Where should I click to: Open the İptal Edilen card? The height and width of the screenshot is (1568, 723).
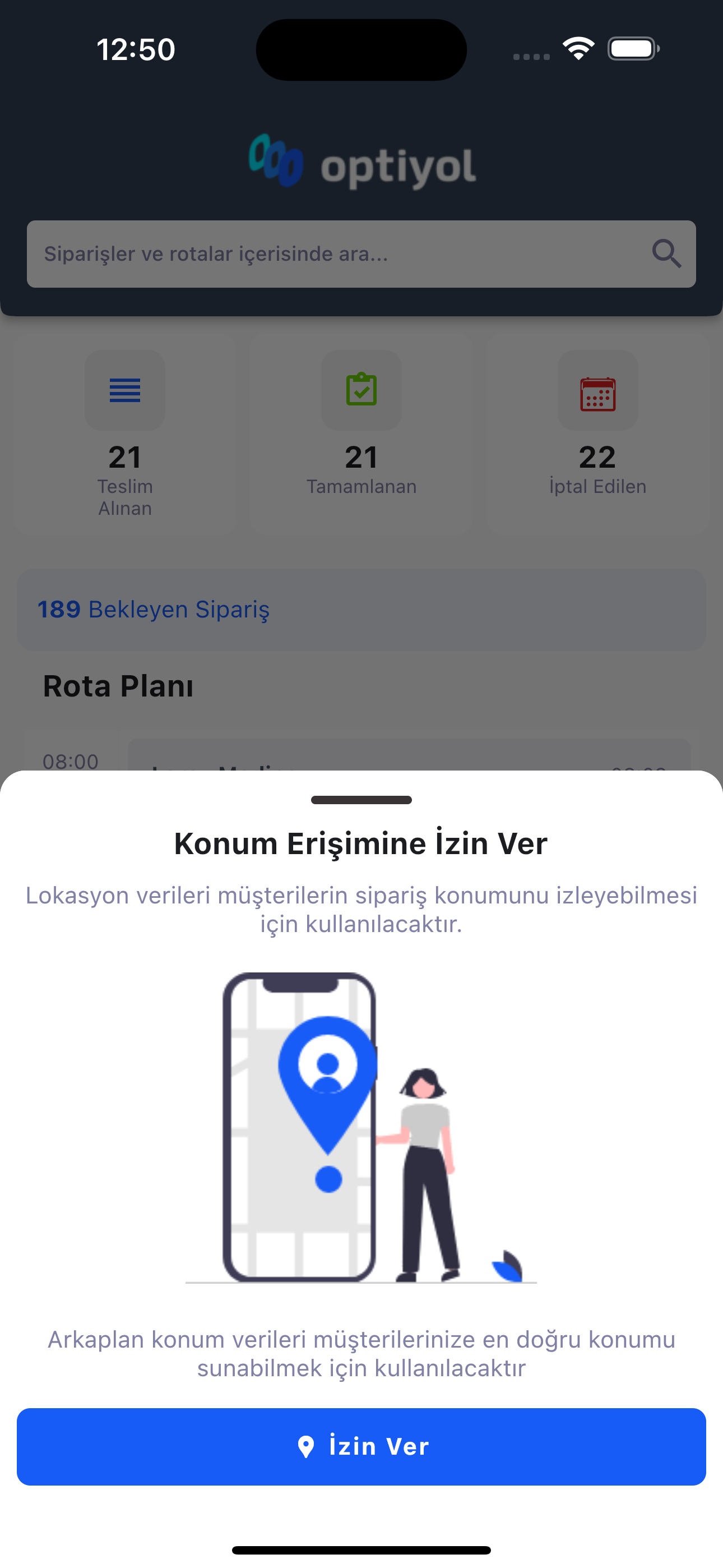coord(597,433)
